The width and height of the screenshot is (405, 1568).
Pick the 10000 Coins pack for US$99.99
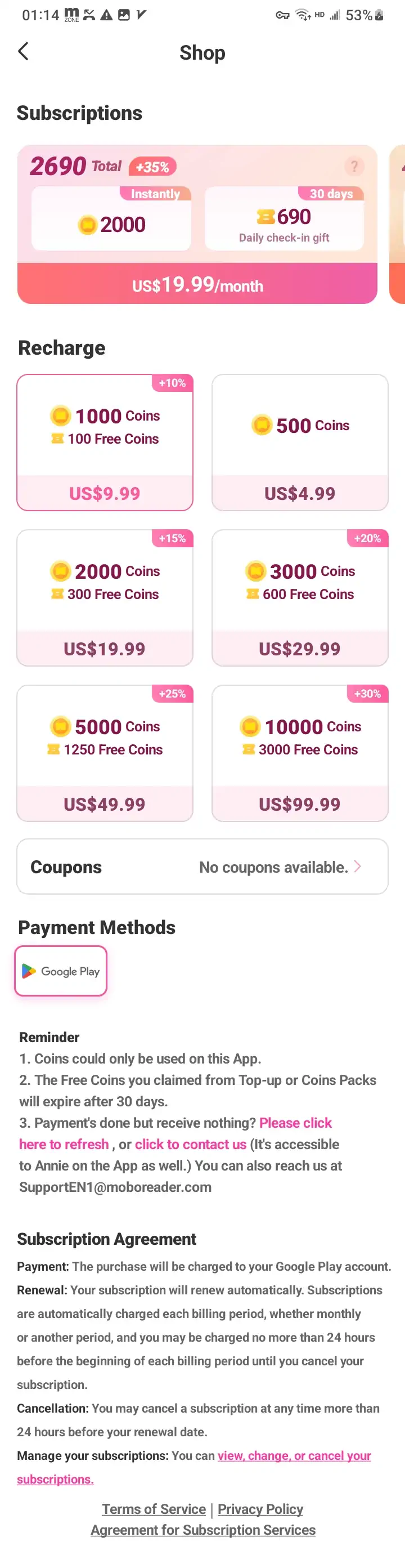click(x=300, y=753)
